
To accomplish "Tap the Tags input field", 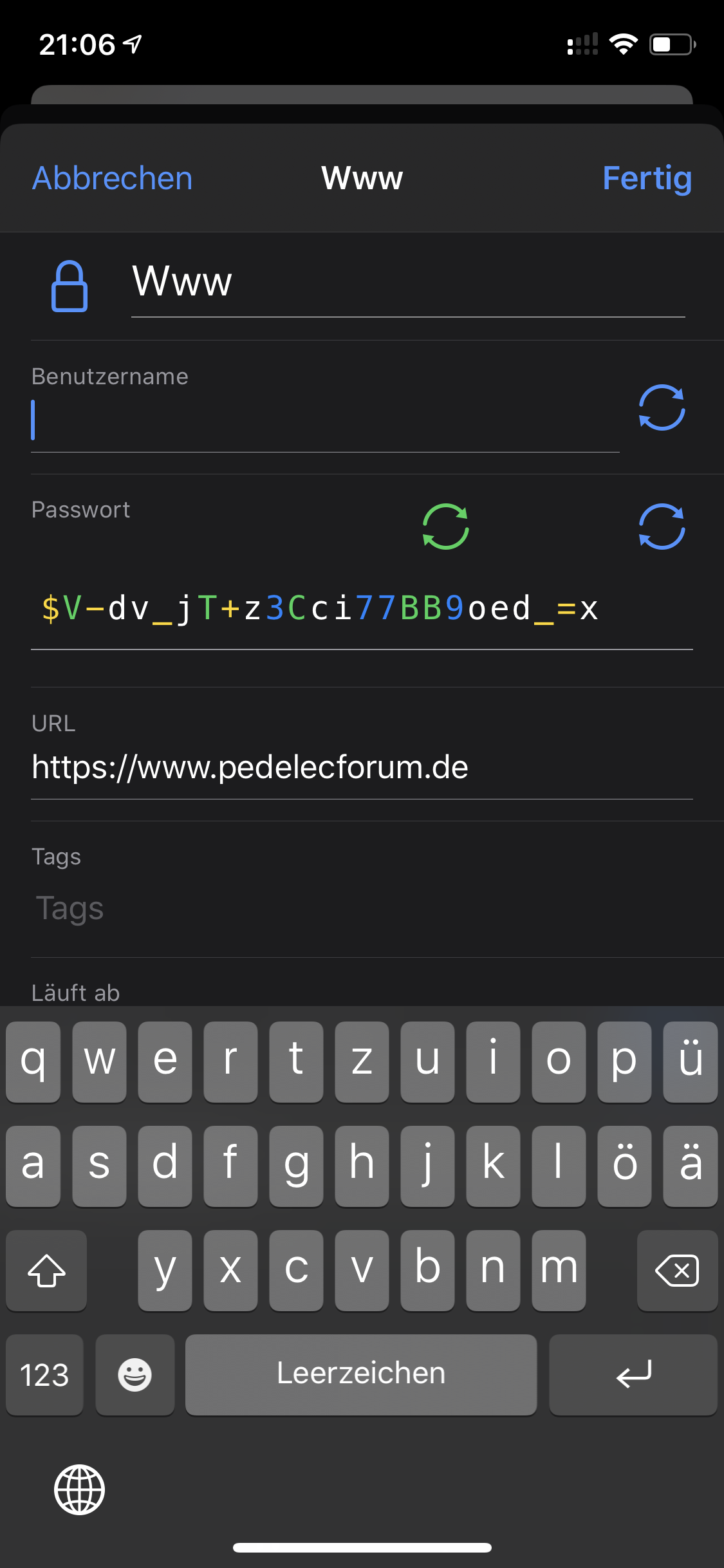I will 360,908.
